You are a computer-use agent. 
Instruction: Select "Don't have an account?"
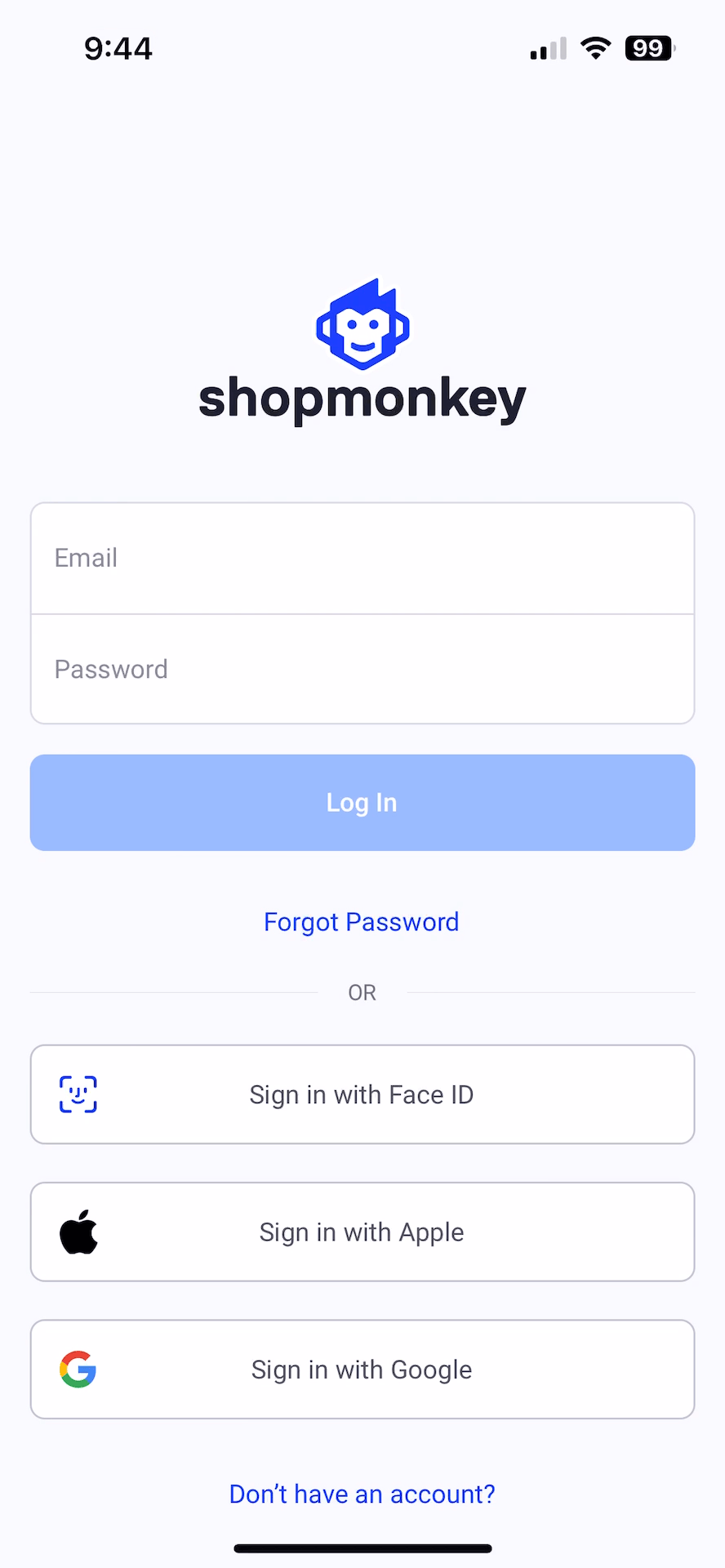tap(362, 1493)
